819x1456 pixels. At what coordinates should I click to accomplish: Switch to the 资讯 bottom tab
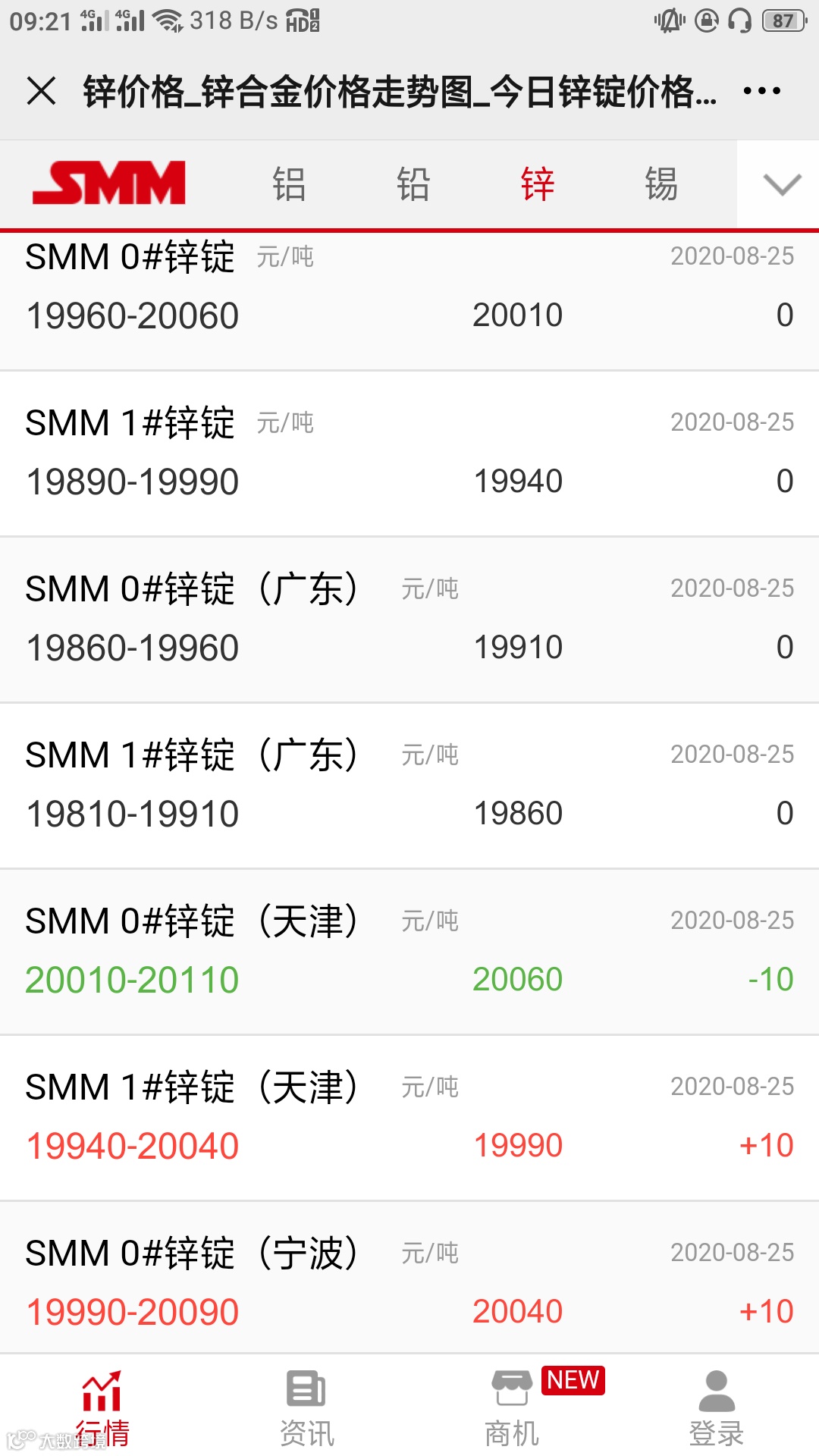[x=307, y=1409]
